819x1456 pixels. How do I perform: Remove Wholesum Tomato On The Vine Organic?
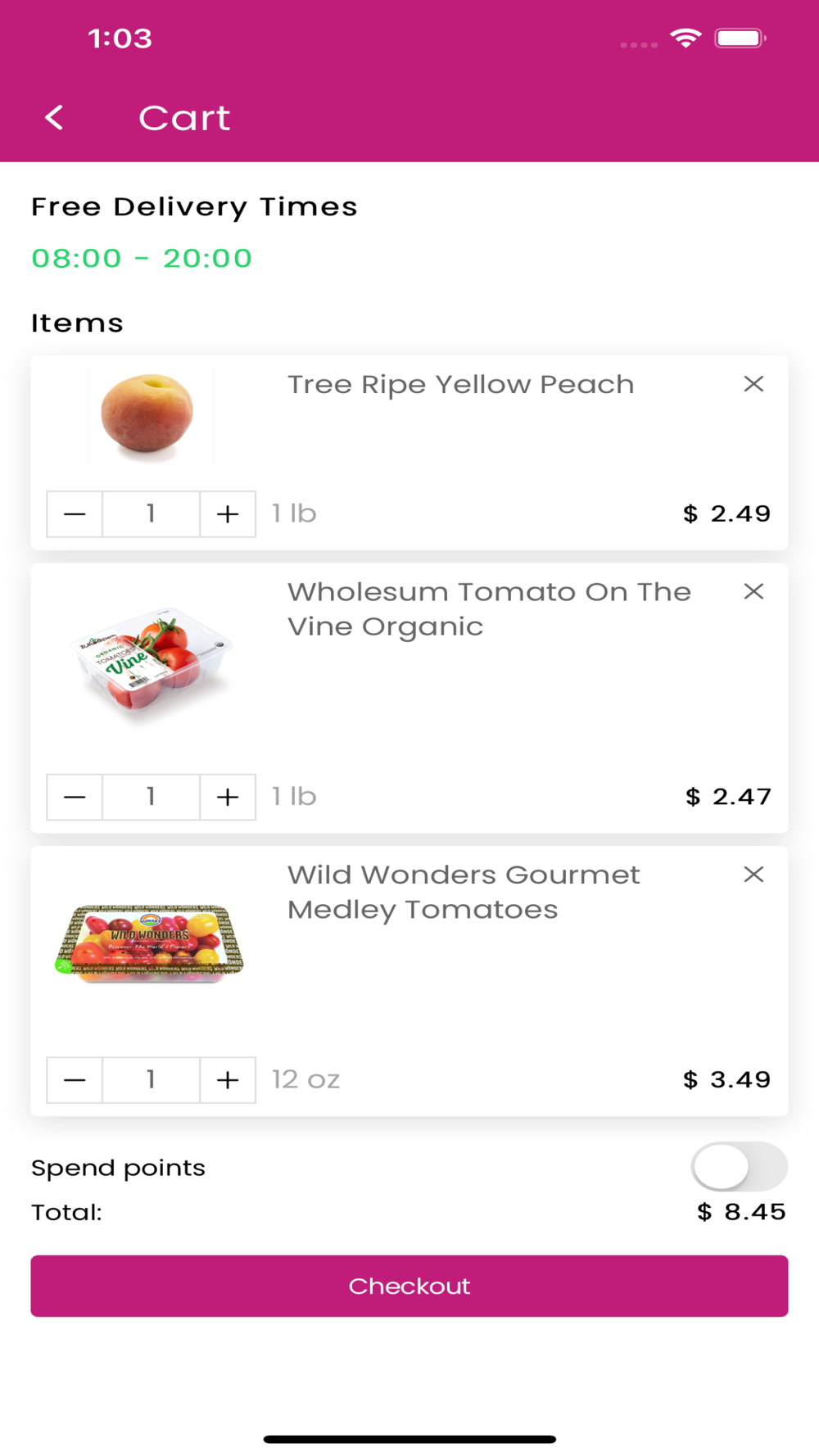coord(753,591)
